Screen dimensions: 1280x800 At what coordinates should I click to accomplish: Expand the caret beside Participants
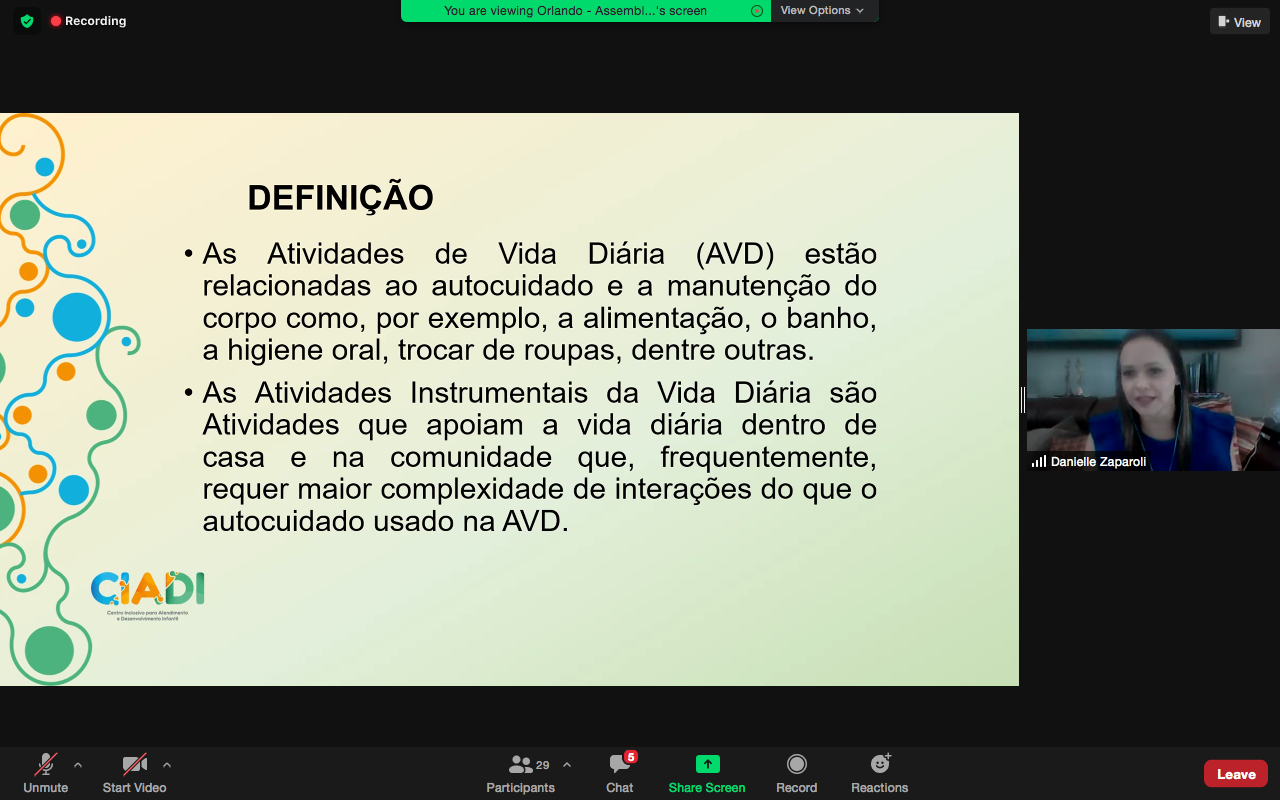(x=567, y=765)
